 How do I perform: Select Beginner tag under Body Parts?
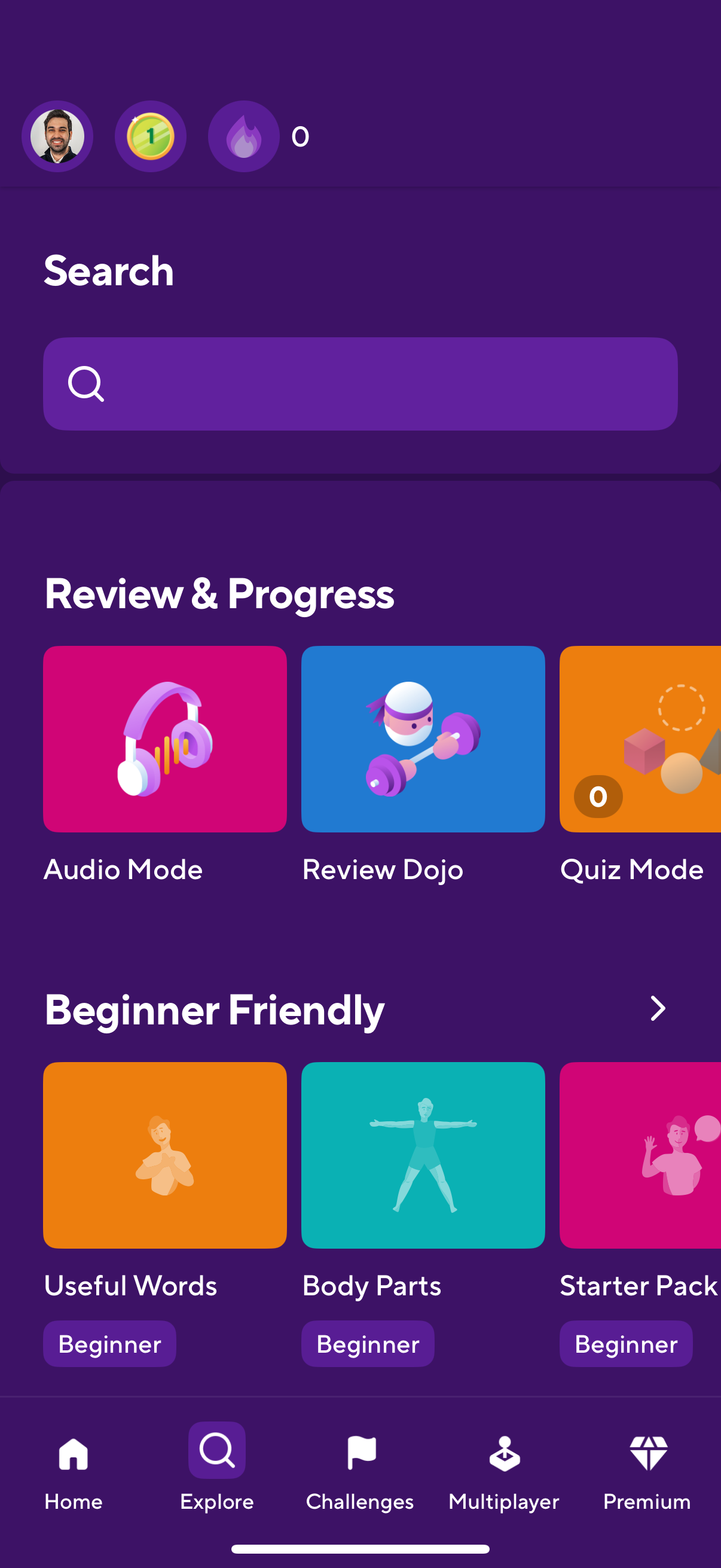[368, 1343]
